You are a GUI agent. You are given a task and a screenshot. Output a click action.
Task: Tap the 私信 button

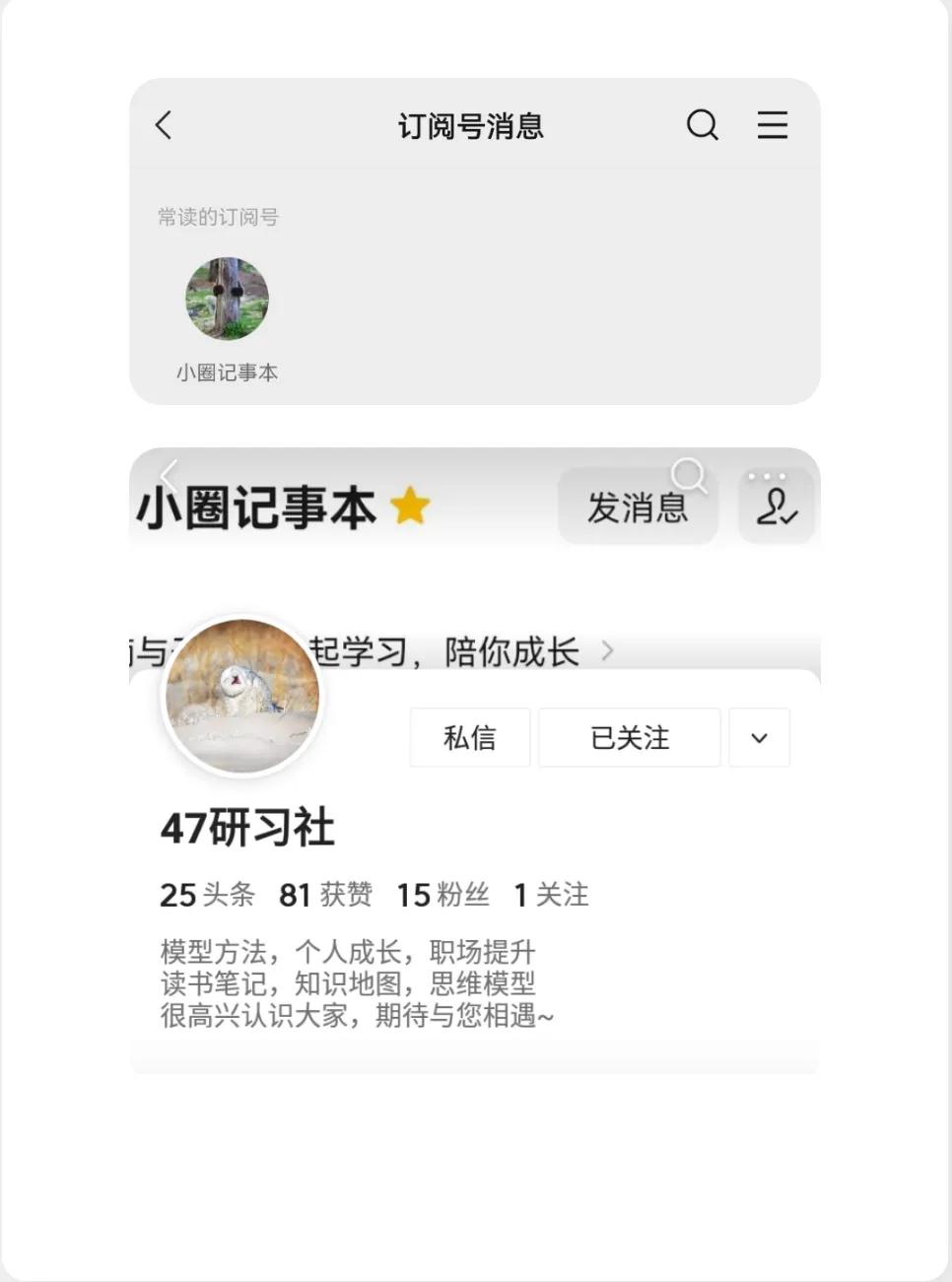(470, 737)
